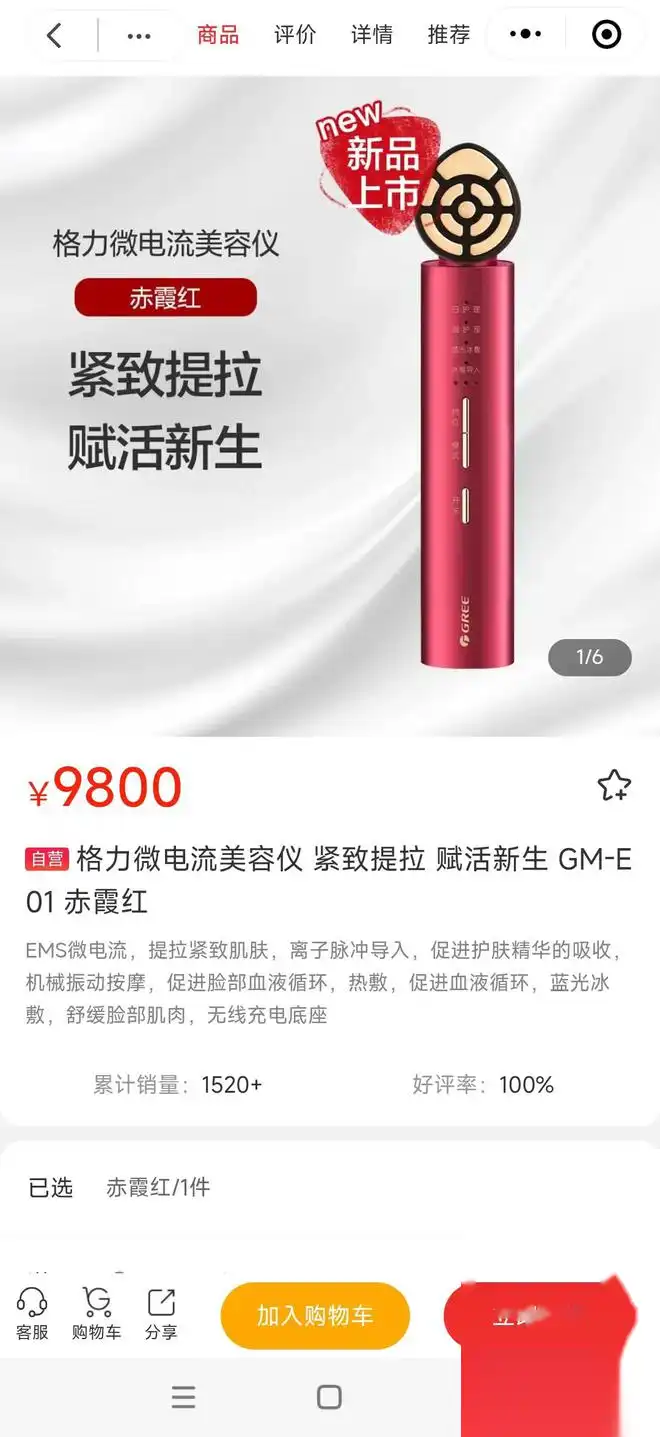Viewport: 660px width, 1437px height.
Task: Tap the system home square button
Action: (329, 1397)
